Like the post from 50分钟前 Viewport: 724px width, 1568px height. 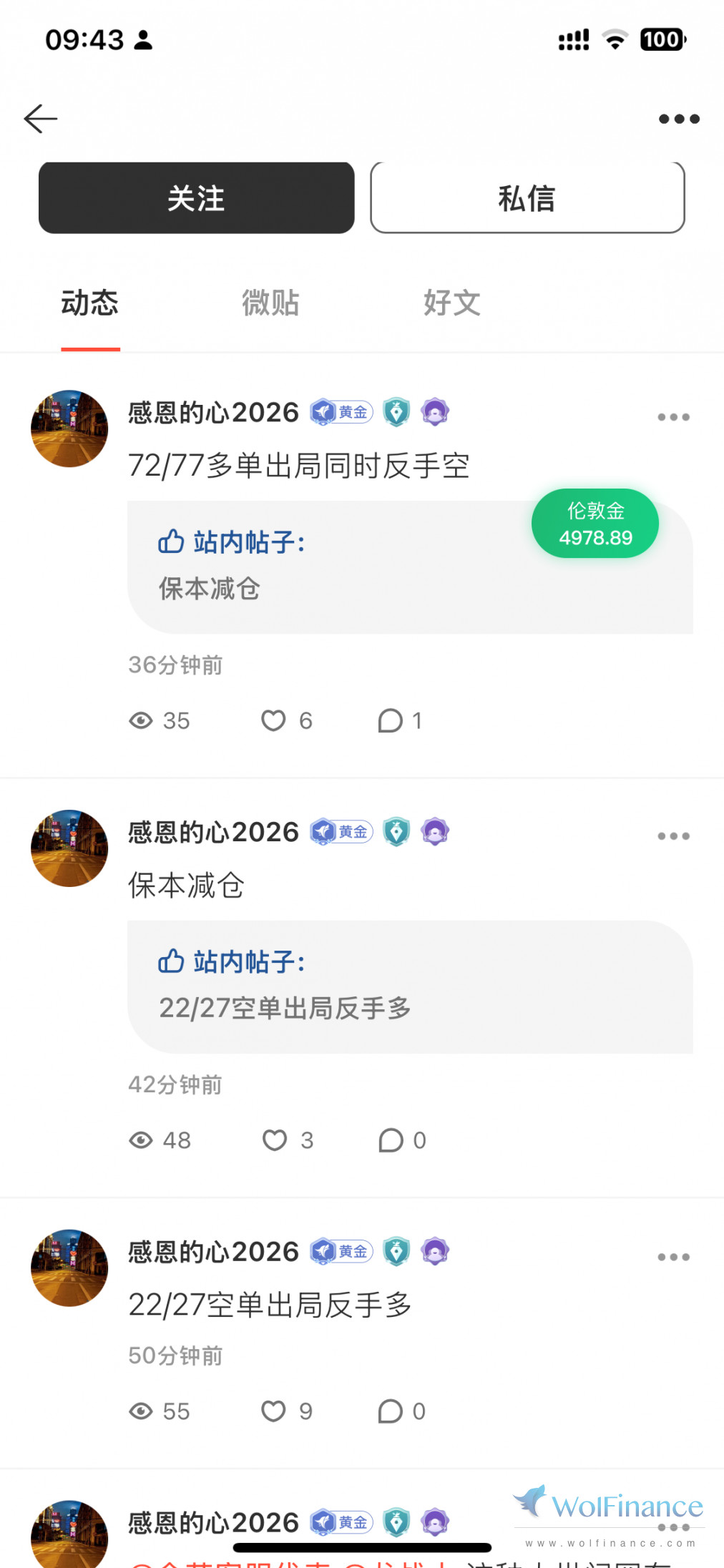(274, 1411)
